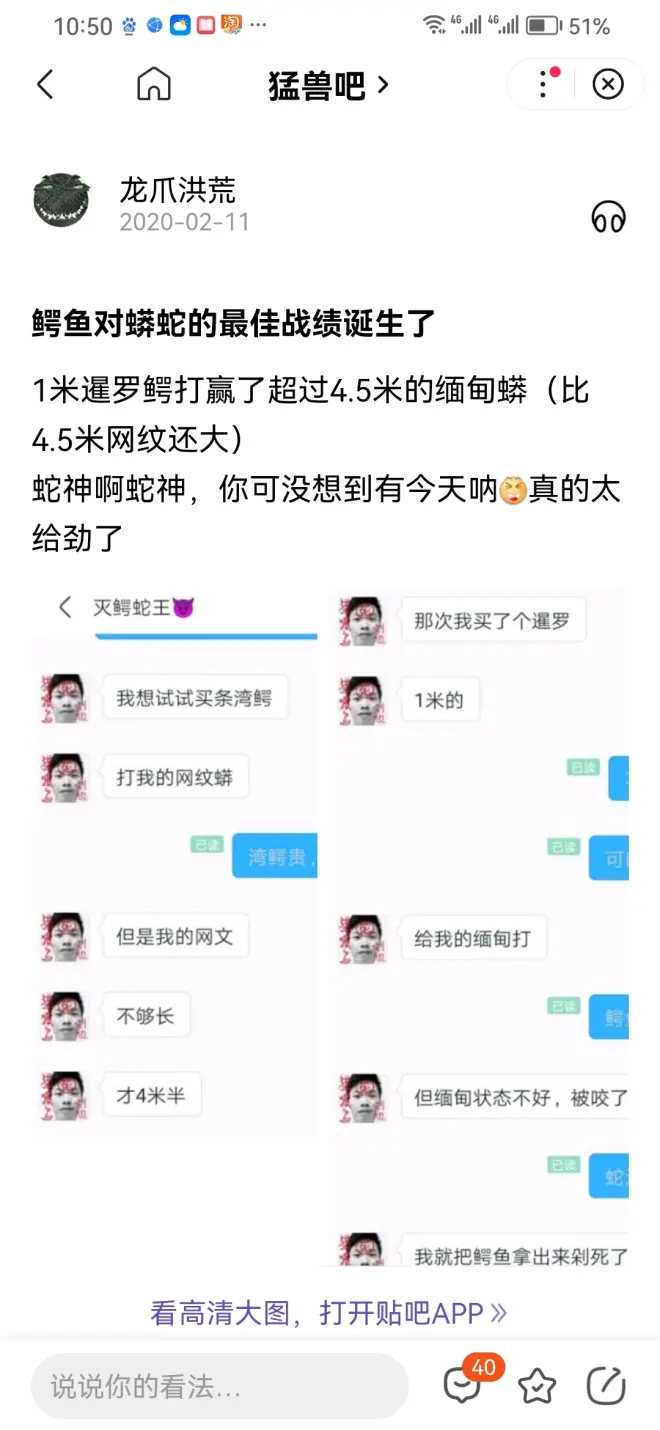Favorite this post with the star icon
The width and height of the screenshot is (660, 1430).
click(x=537, y=1386)
